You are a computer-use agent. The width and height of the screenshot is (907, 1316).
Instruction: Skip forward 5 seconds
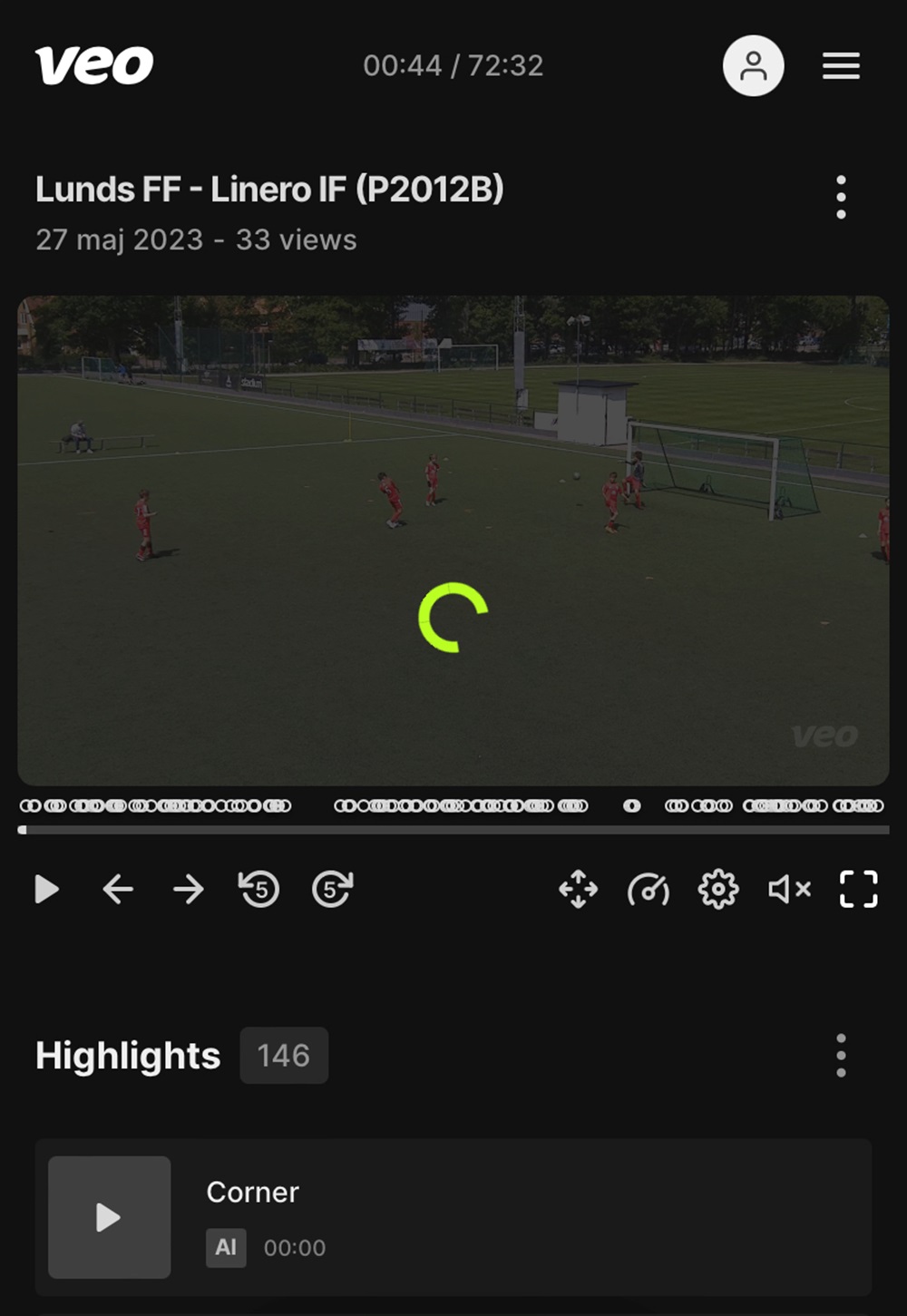tap(332, 890)
